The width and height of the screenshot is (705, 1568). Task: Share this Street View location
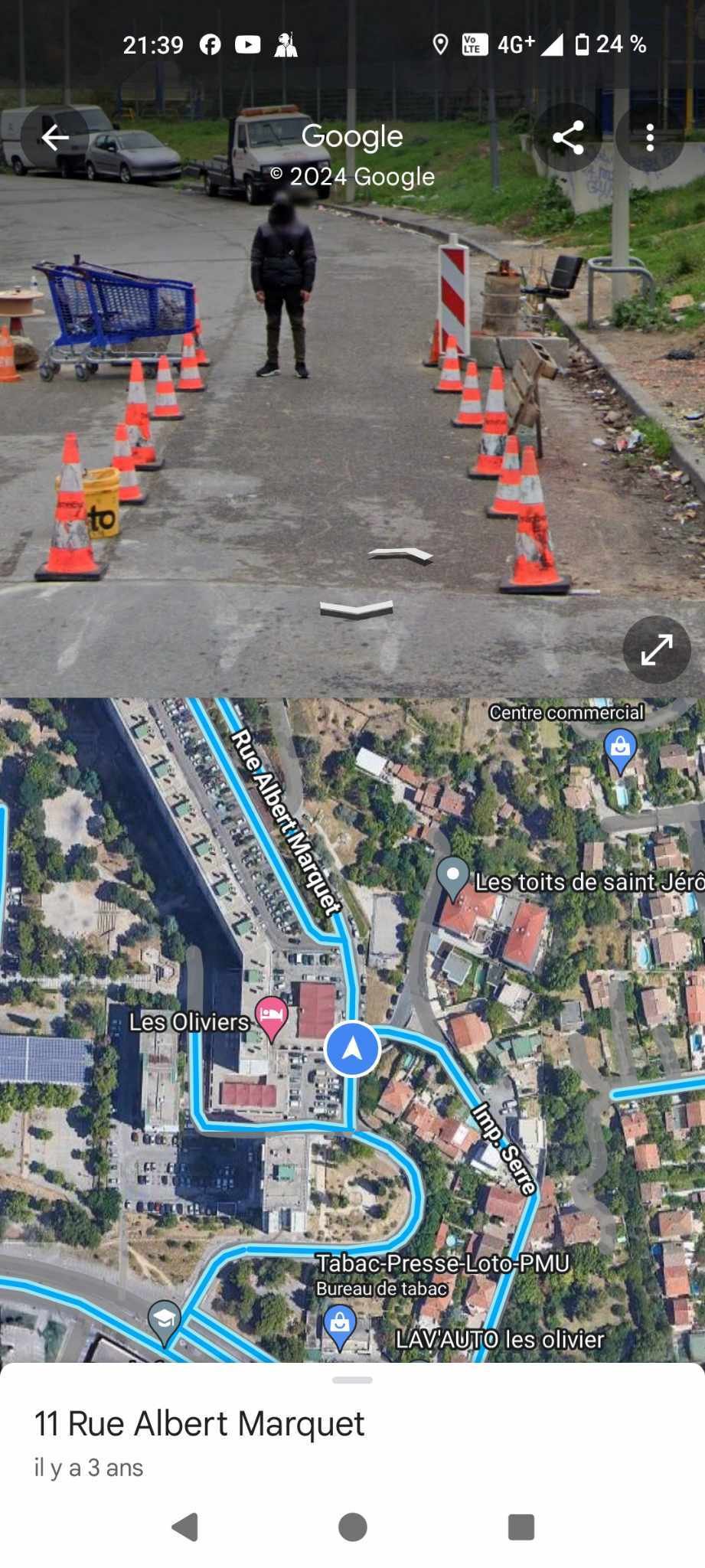click(568, 138)
